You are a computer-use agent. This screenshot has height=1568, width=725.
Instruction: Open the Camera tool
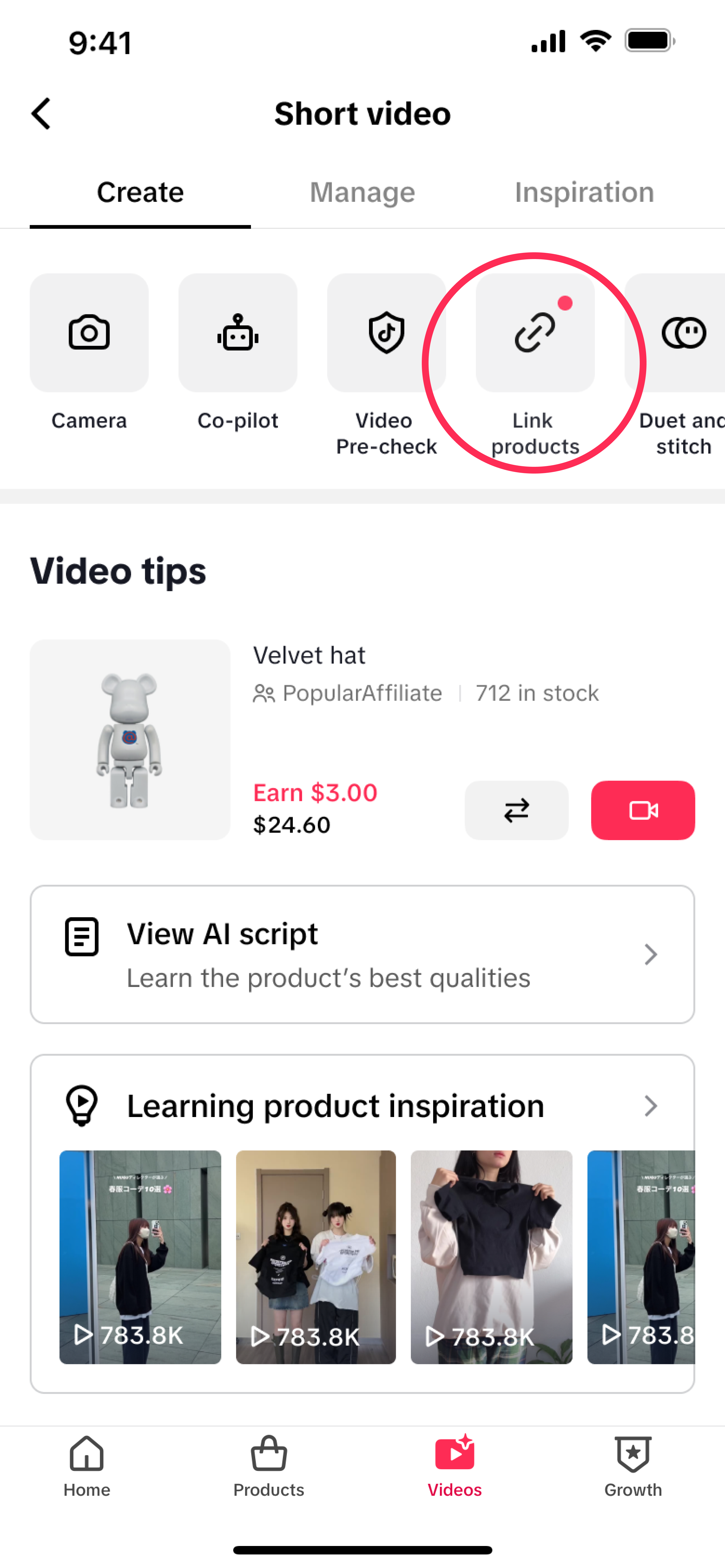[89, 333]
